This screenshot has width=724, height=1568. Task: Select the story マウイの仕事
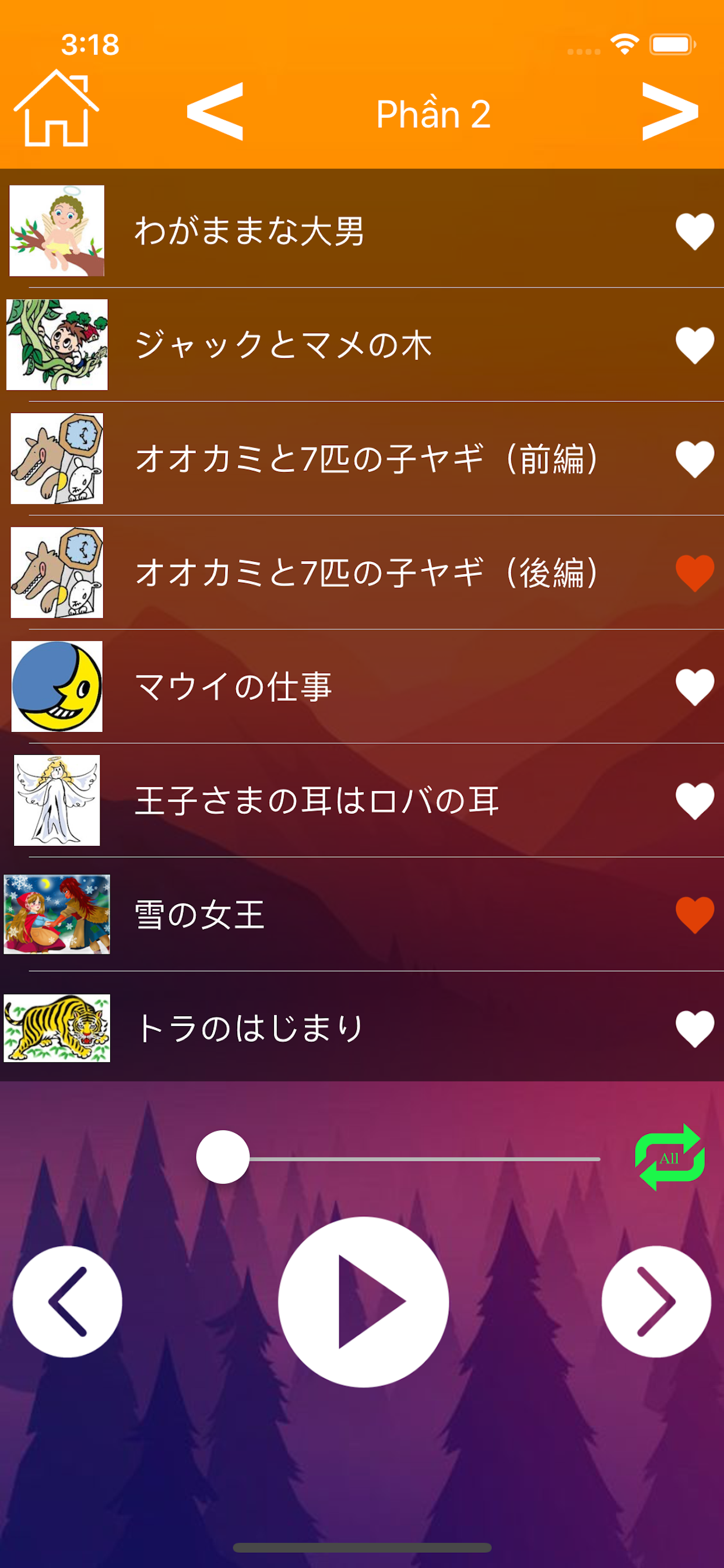[362, 686]
